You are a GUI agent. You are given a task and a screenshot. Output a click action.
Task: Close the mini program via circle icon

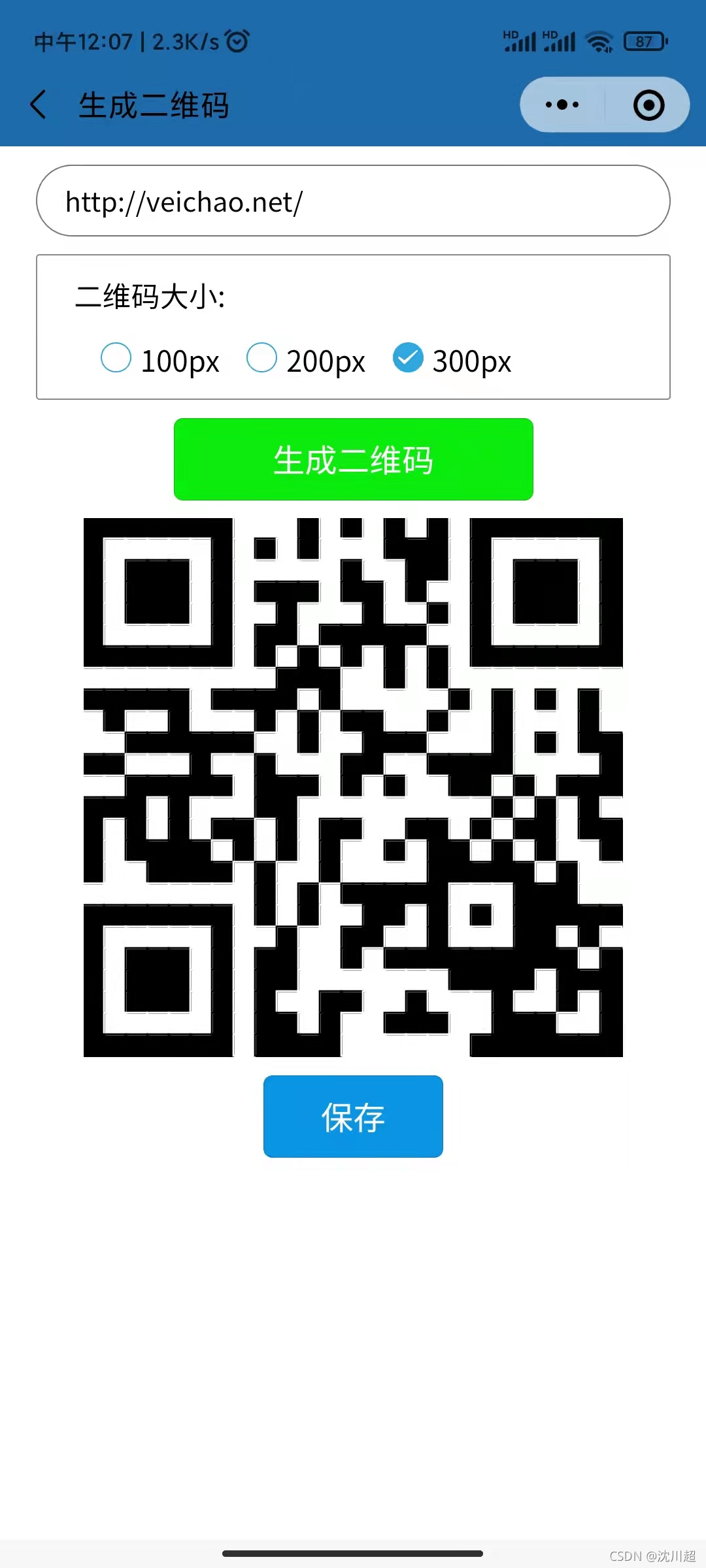pyautogui.click(x=648, y=105)
